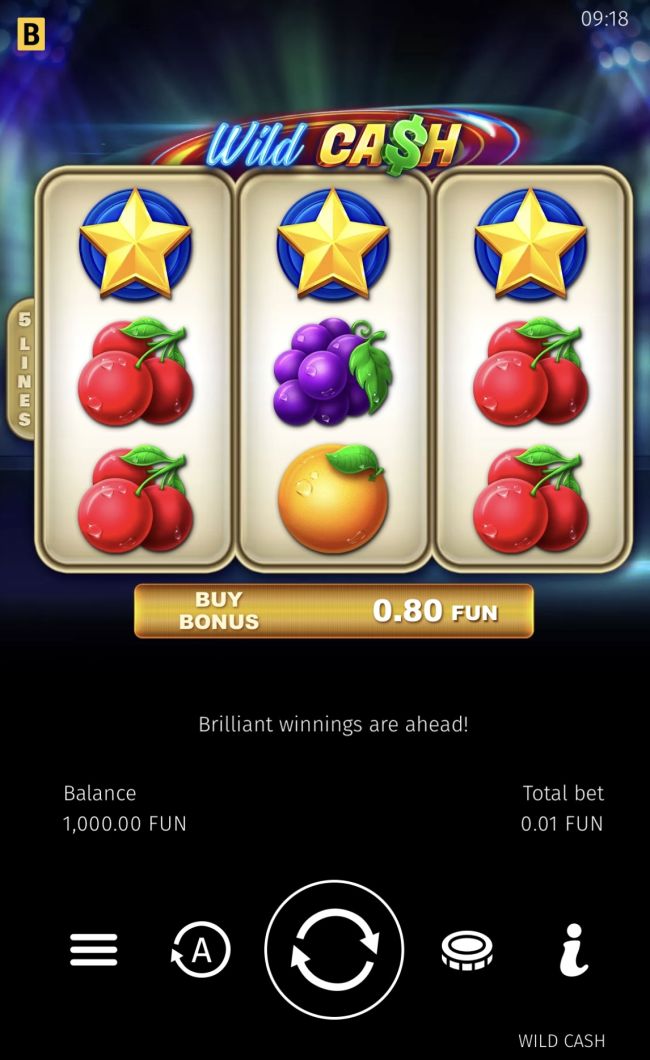Tap the B logo in the corner
The image size is (650, 1060).
coord(31,35)
